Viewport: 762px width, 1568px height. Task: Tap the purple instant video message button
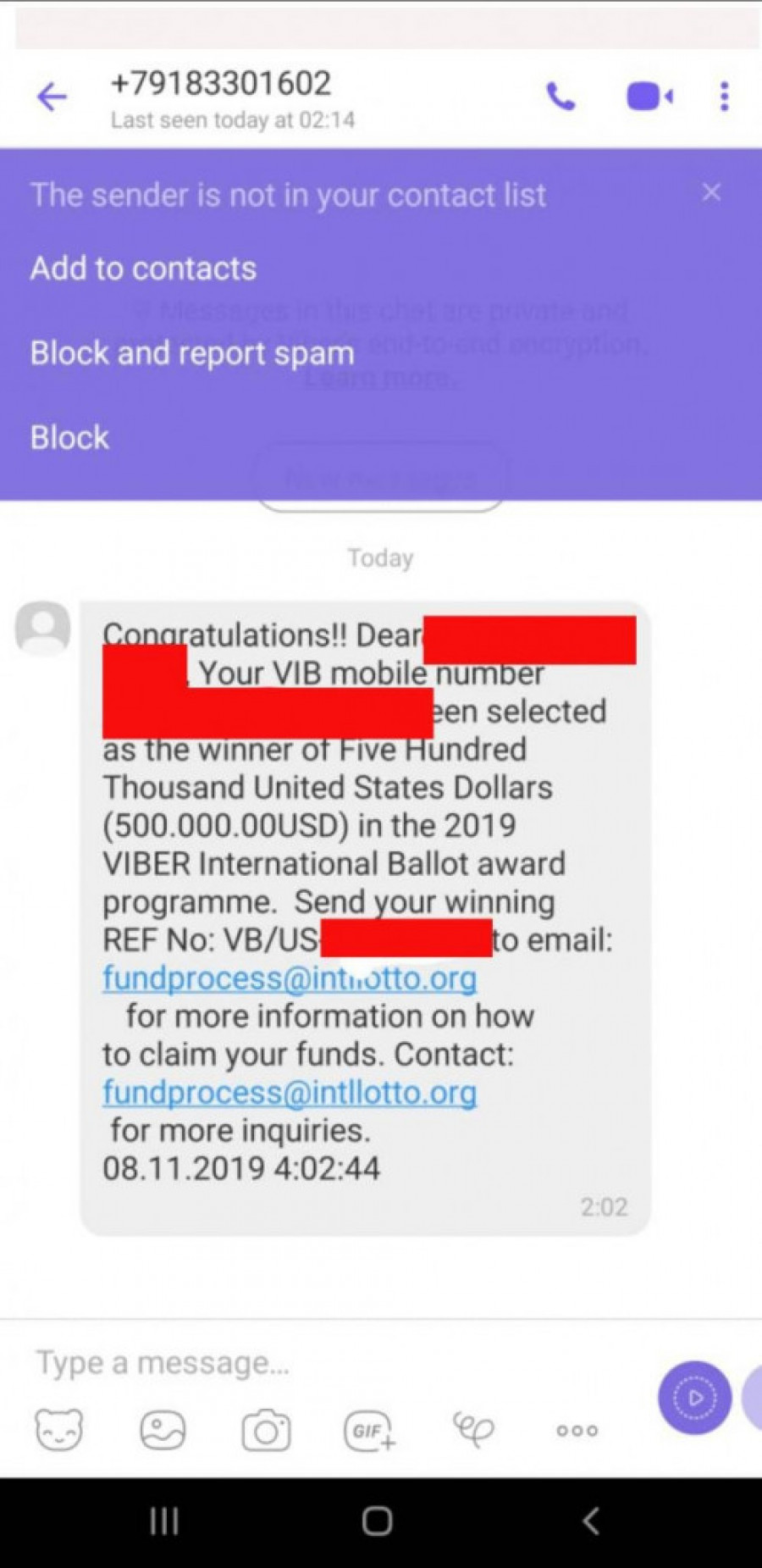click(694, 1398)
